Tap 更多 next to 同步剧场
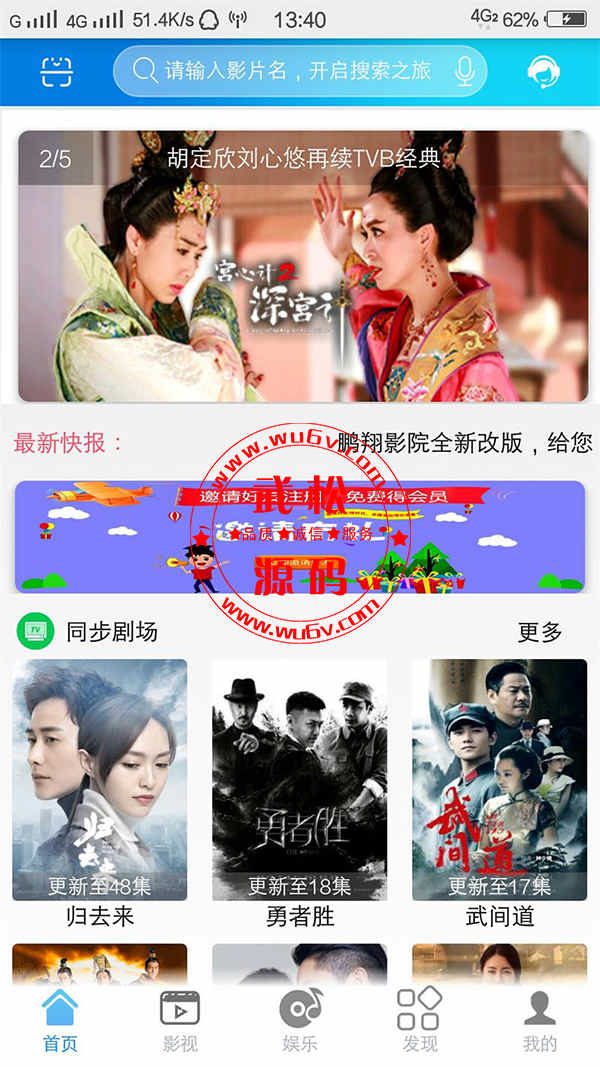This screenshot has width=600, height=1067. click(539, 632)
